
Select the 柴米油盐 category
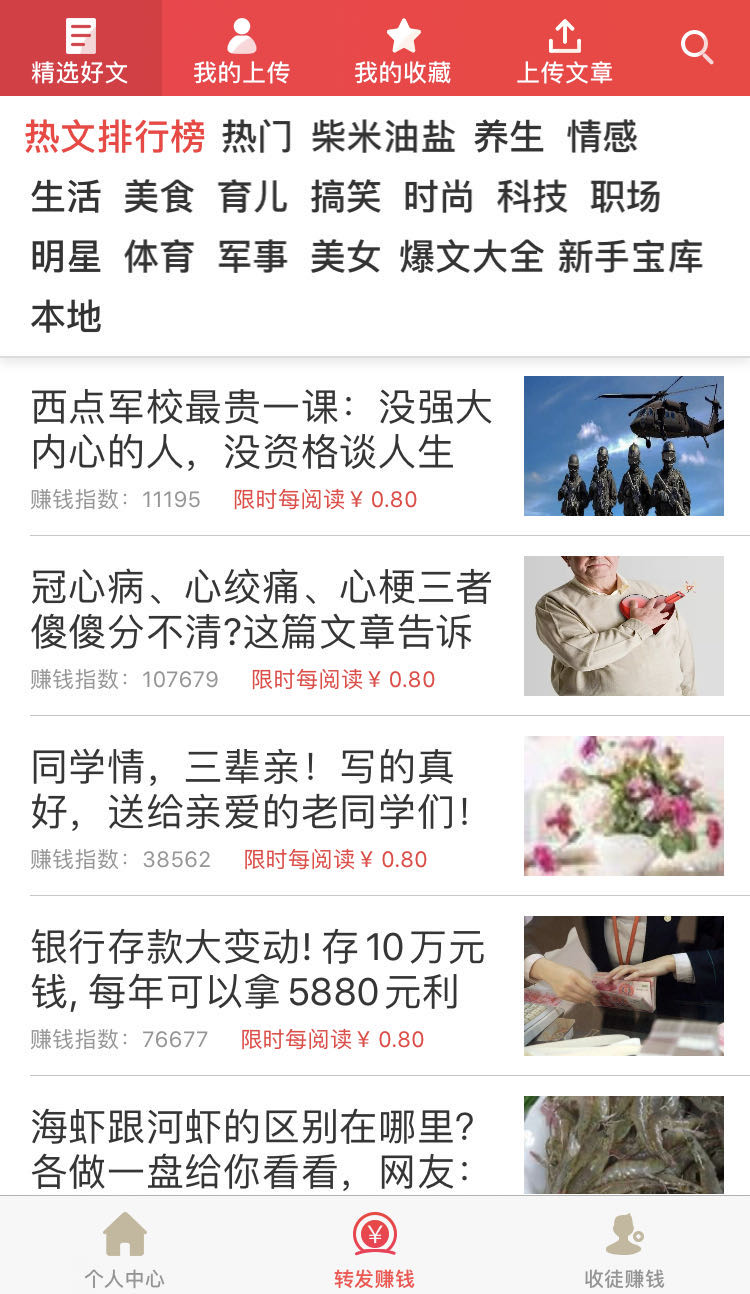[383, 137]
